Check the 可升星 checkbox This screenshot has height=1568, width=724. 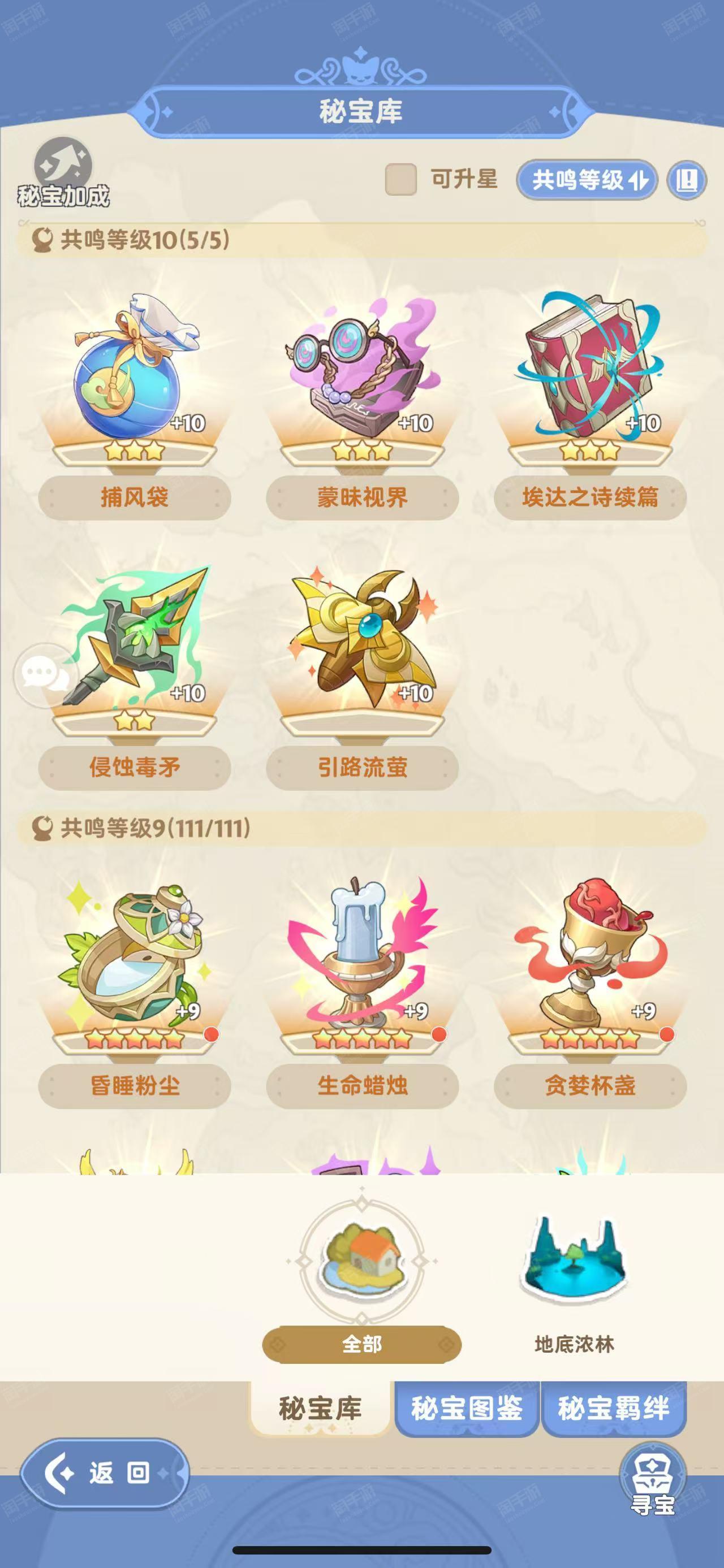click(400, 180)
